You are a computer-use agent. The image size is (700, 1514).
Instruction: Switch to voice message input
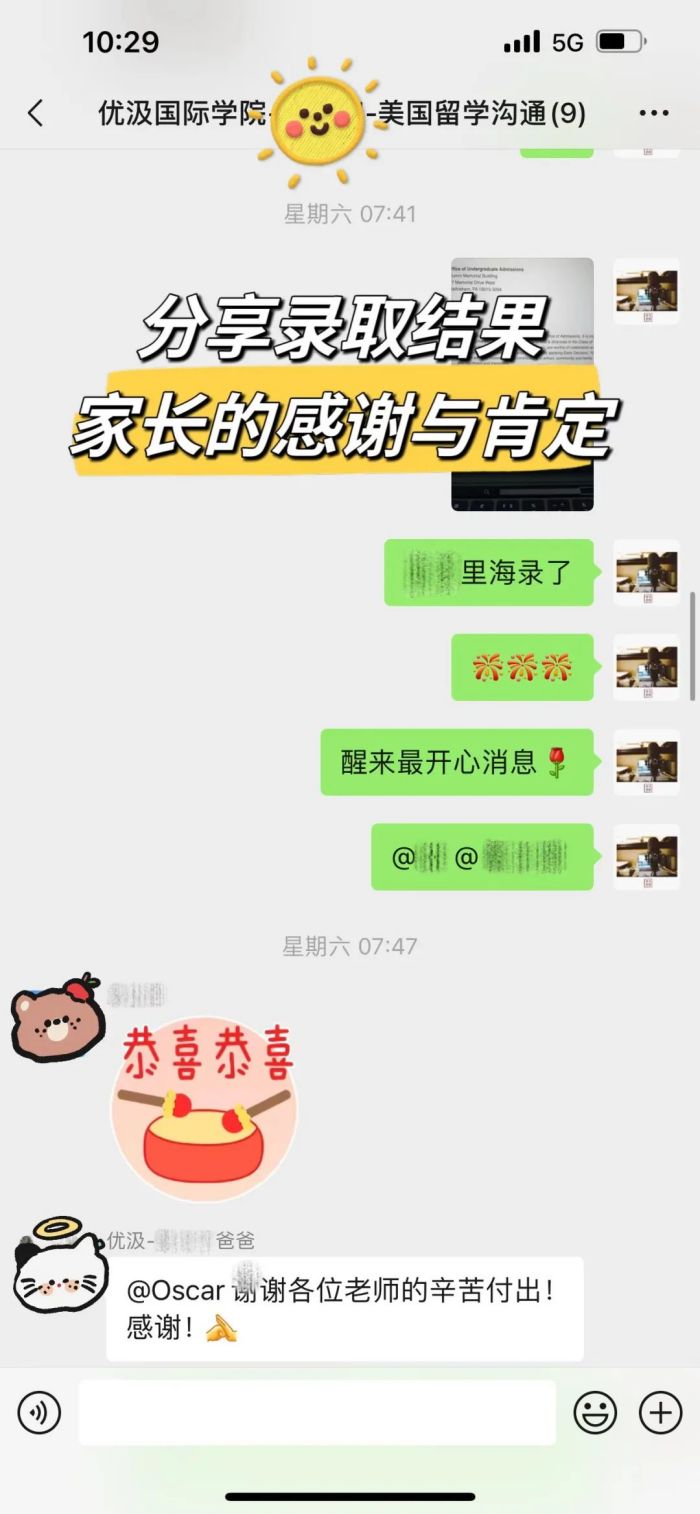coord(39,1413)
